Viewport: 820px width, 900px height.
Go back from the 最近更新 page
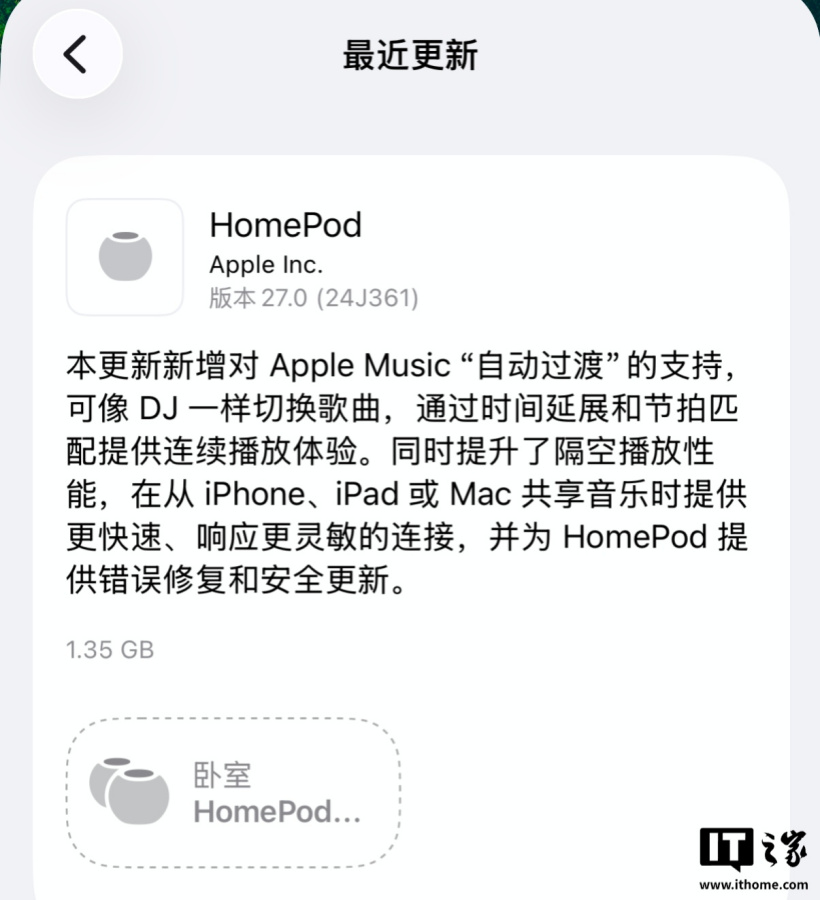77,54
